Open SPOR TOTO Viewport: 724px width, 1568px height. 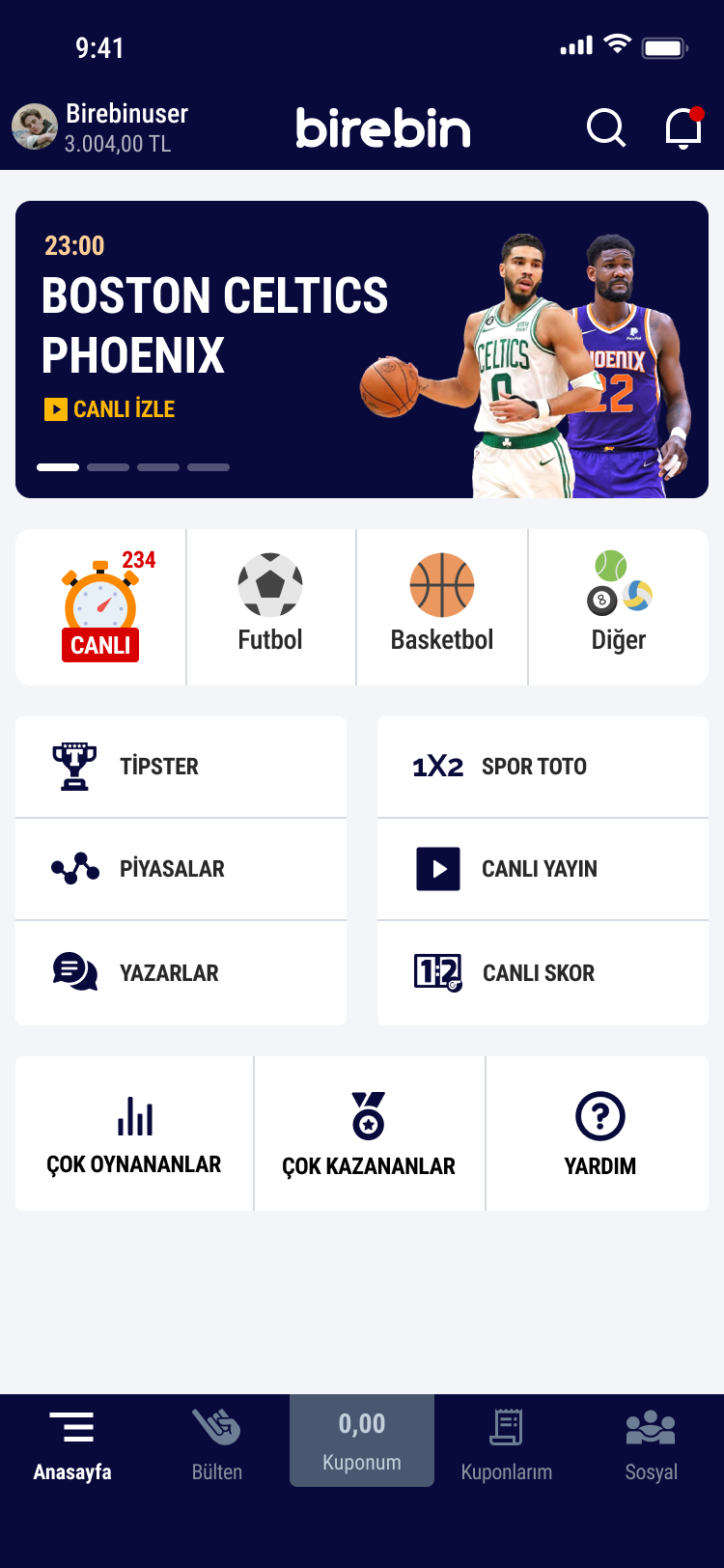pyautogui.click(x=543, y=767)
